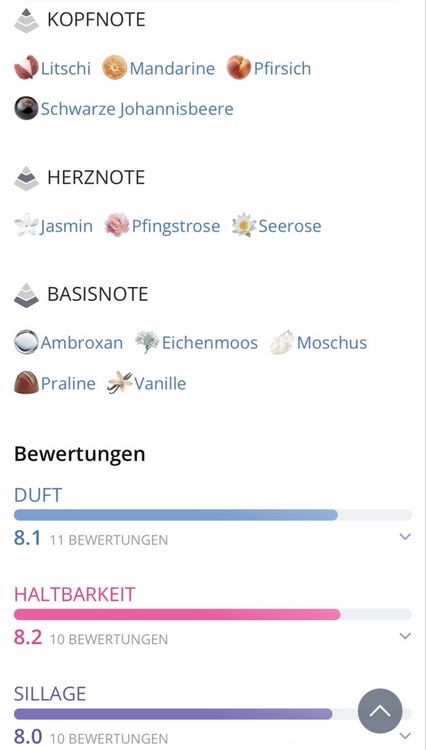Tap the round up-arrow button
This screenshot has width=426, height=750.
pyautogui.click(x=380, y=711)
